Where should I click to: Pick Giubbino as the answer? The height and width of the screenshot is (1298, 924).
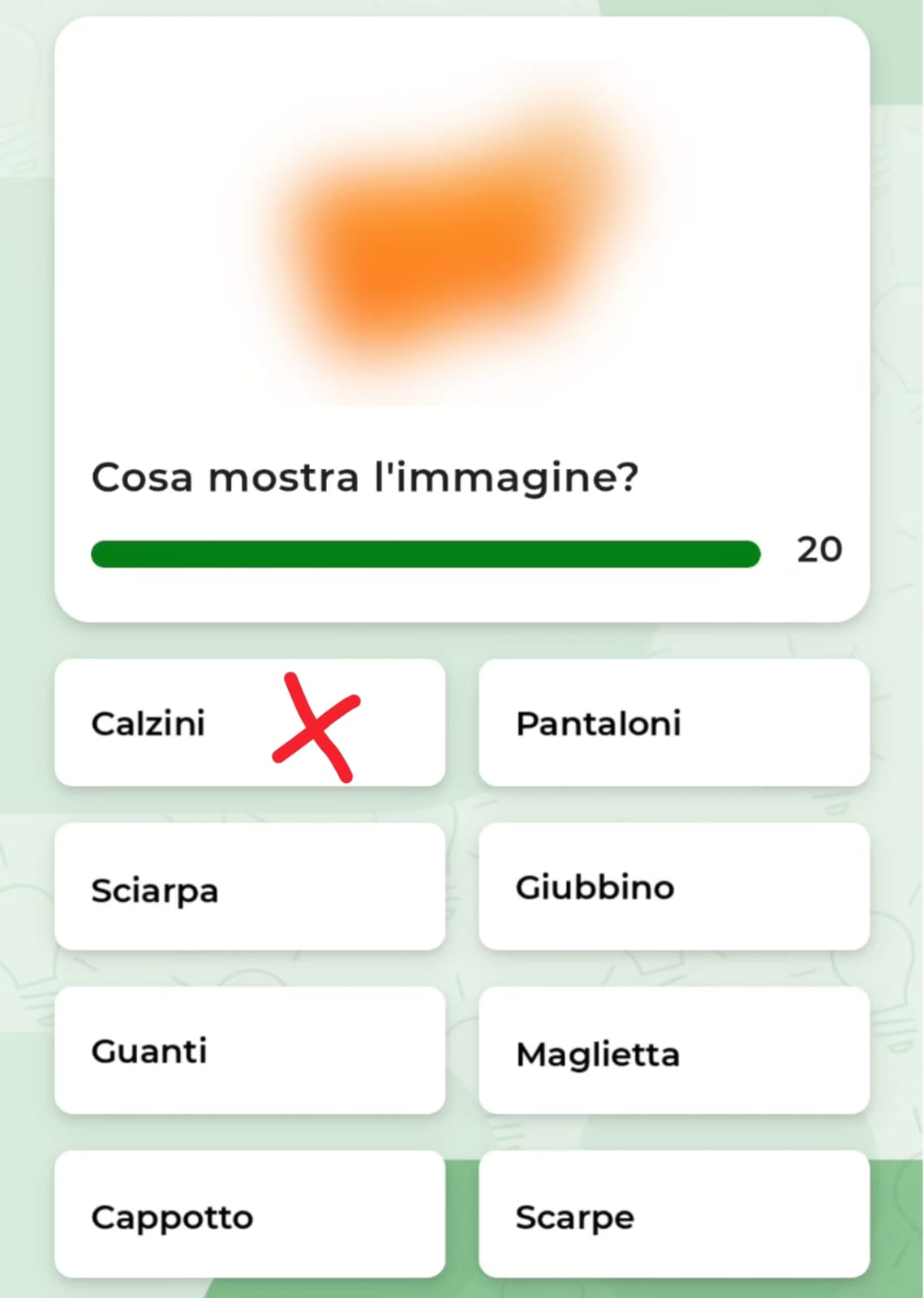click(673, 888)
